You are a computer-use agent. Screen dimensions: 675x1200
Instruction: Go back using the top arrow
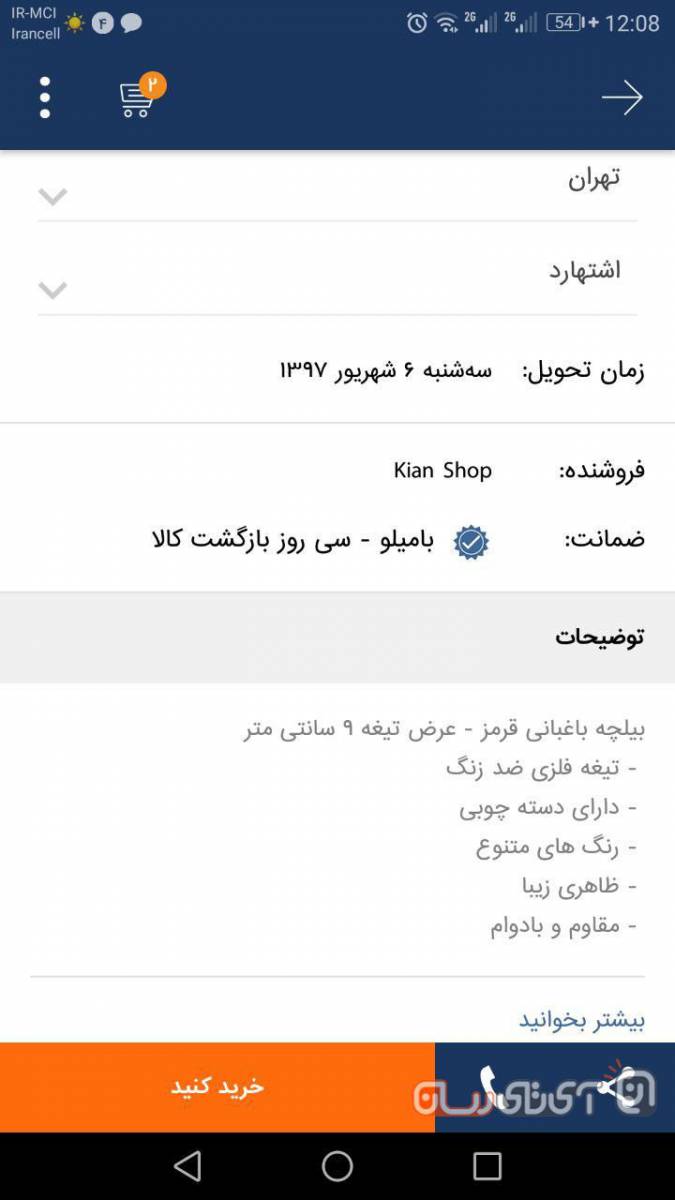(x=621, y=98)
